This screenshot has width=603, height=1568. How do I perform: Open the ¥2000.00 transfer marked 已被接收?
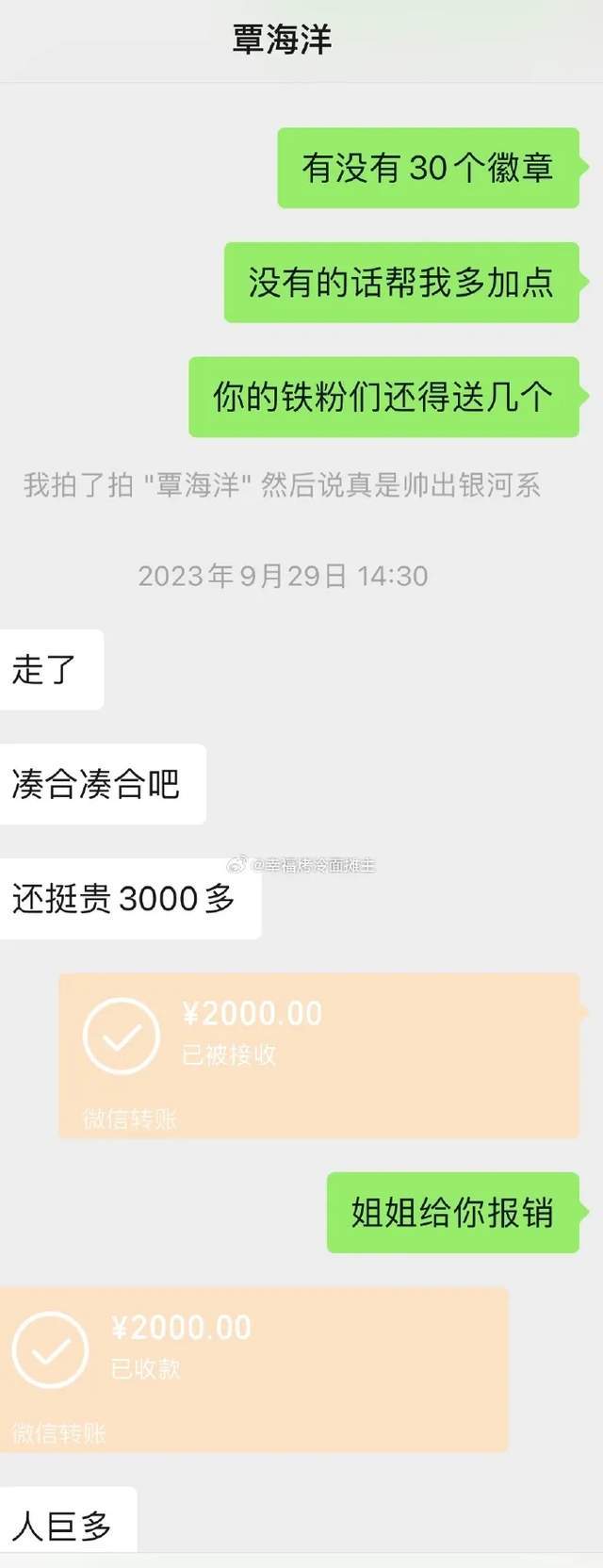[318, 1053]
